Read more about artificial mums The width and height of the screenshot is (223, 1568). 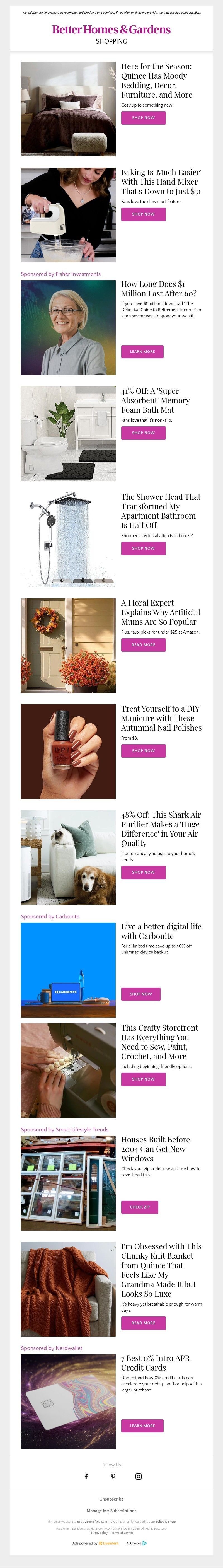(143, 645)
